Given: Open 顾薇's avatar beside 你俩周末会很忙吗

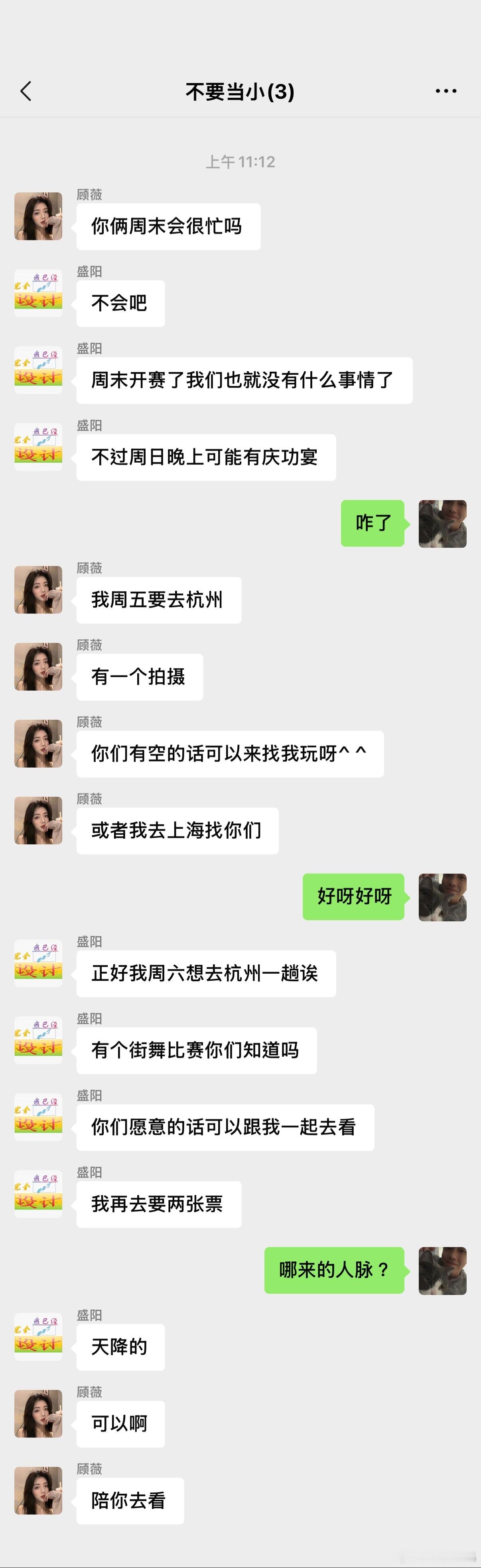Looking at the screenshot, I should point(38,216).
